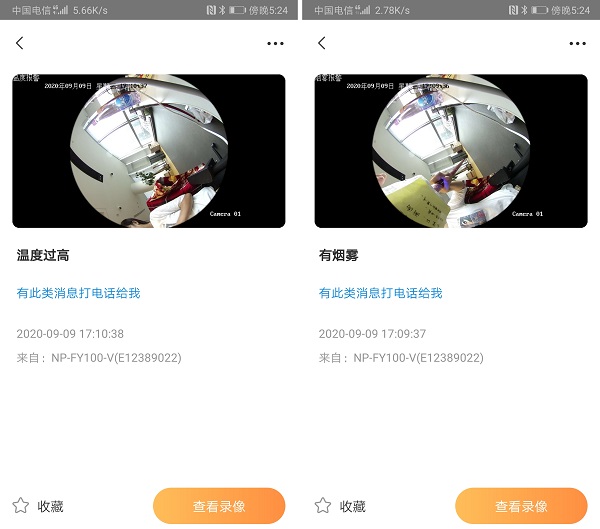Favorite the 温度过高 alert with 收藏

40,506
